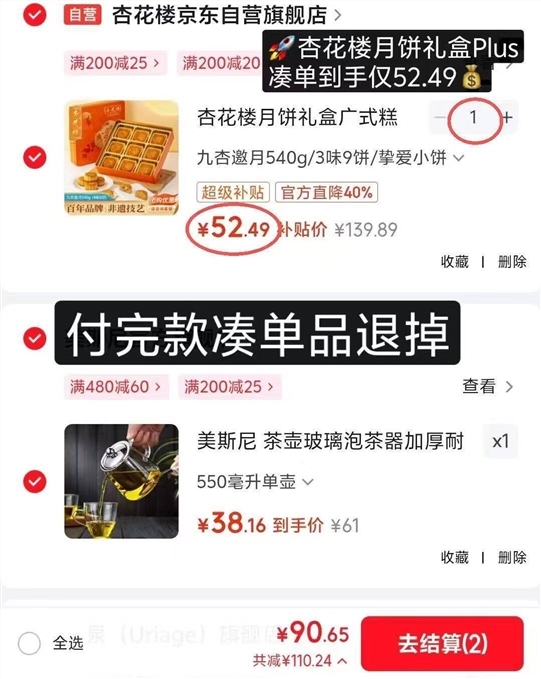Screen dimensions: 541x679
Task: Tap 查看 to view store promotions
Action: [x=487, y=386]
